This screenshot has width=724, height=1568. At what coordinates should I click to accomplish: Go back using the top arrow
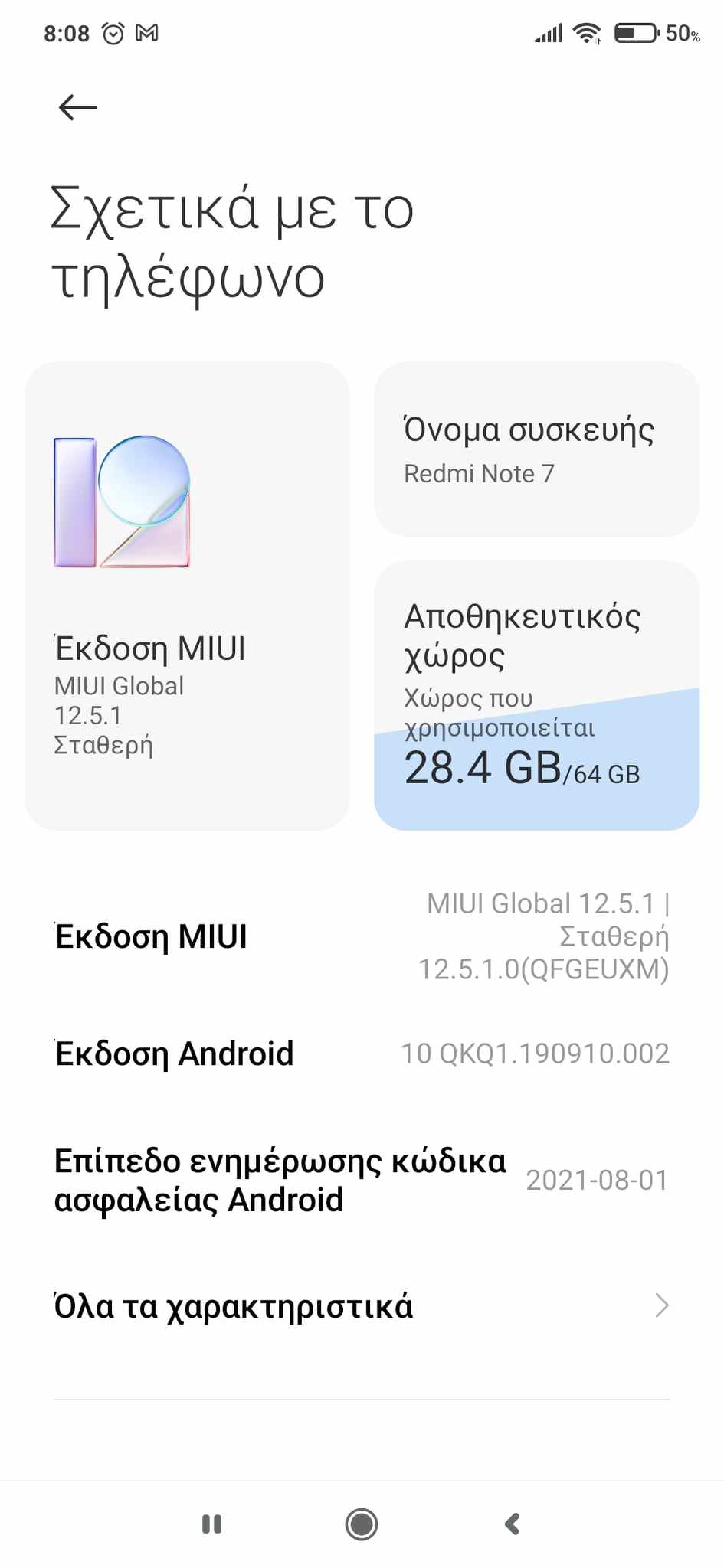(x=77, y=108)
